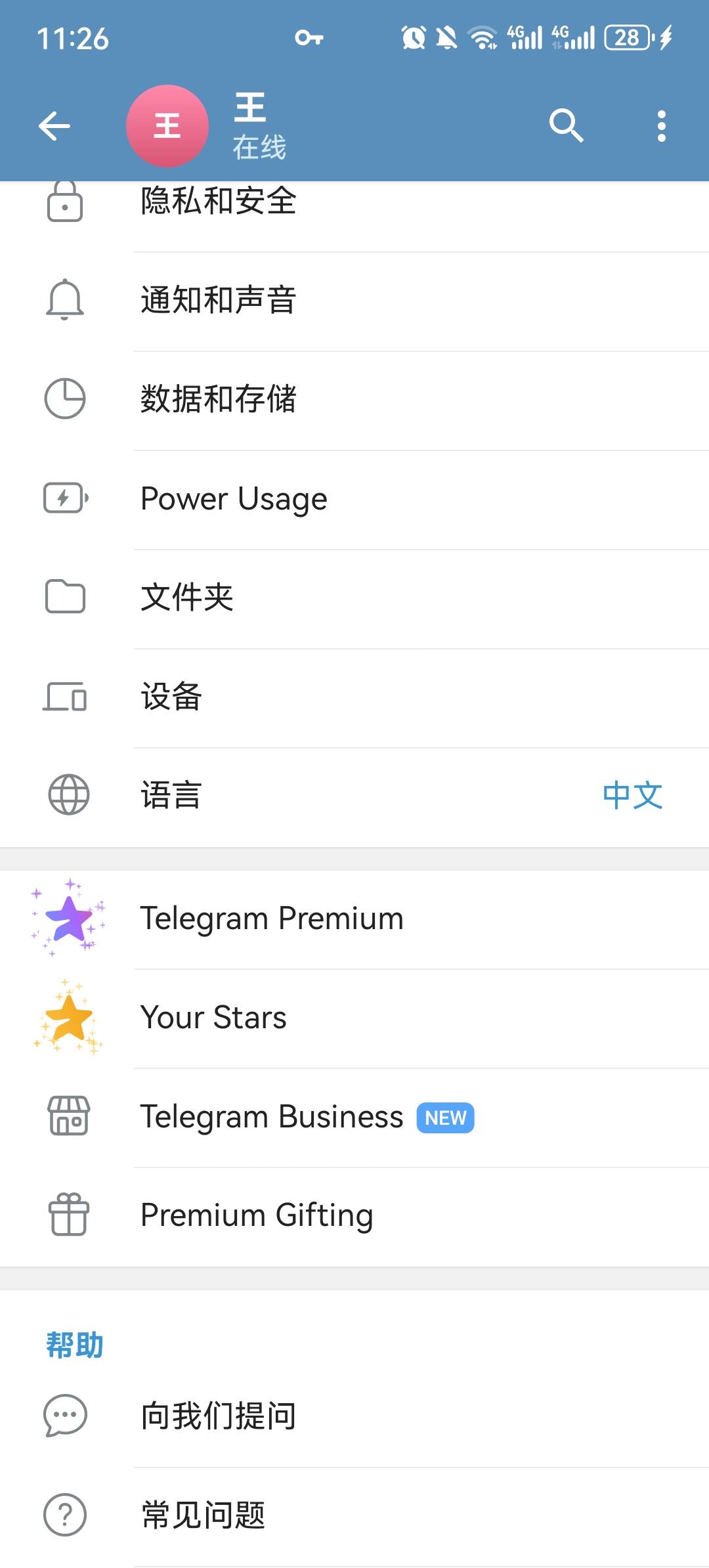The height and width of the screenshot is (1568, 709).
Task: Open the three-dot overflow menu
Action: point(661,126)
